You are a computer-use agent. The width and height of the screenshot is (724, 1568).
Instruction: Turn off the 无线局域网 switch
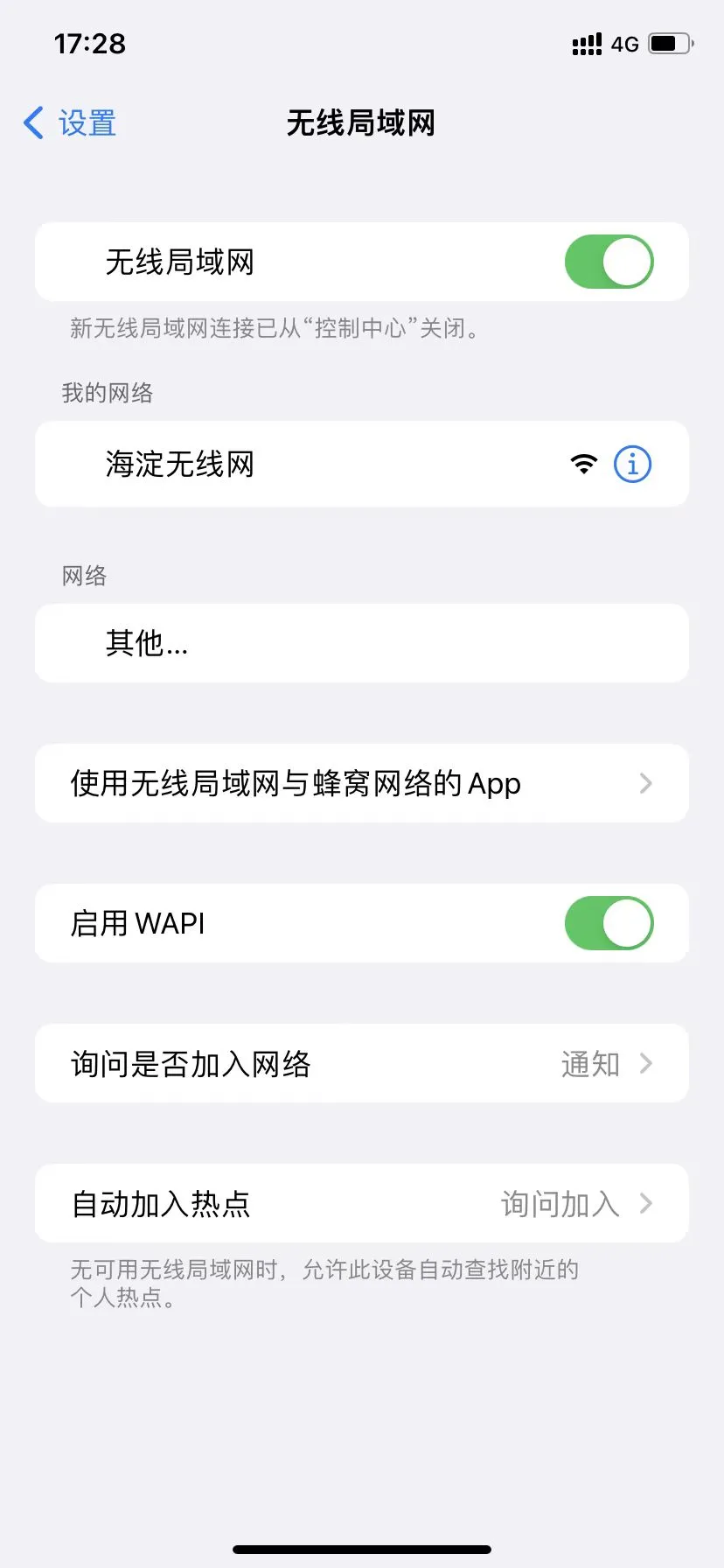[x=609, y=262]
